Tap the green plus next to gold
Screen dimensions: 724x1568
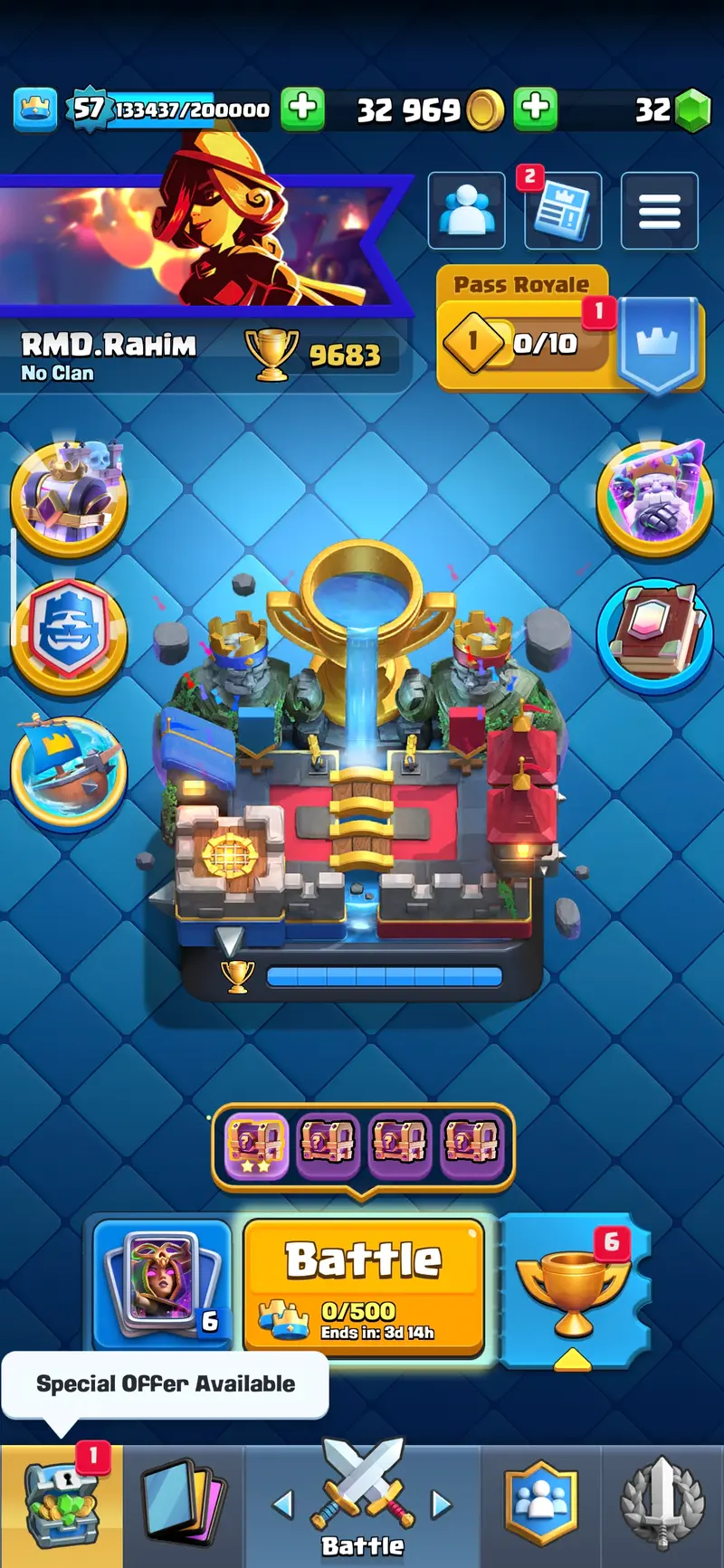(536, 109)
